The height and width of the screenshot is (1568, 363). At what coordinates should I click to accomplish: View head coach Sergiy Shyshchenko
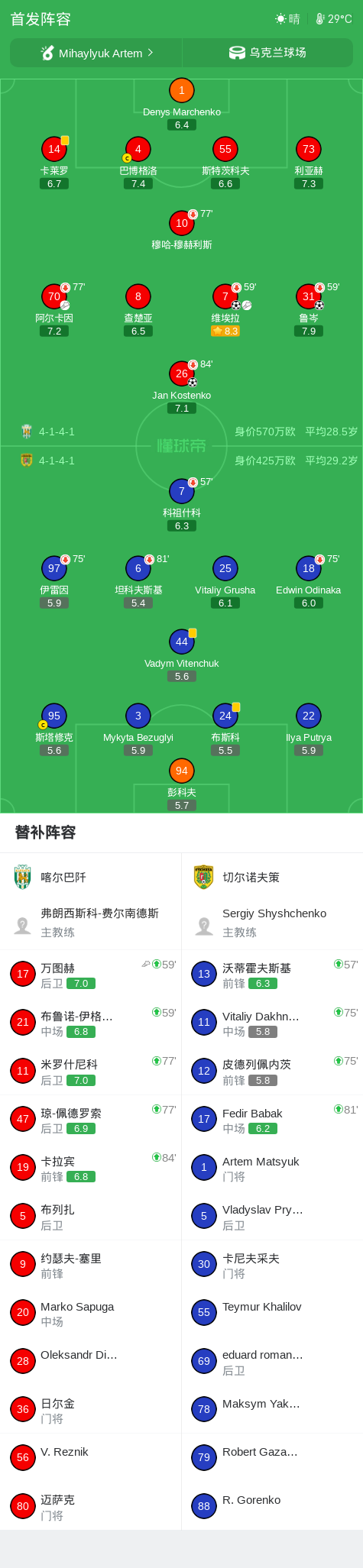[x=272, y=923]
